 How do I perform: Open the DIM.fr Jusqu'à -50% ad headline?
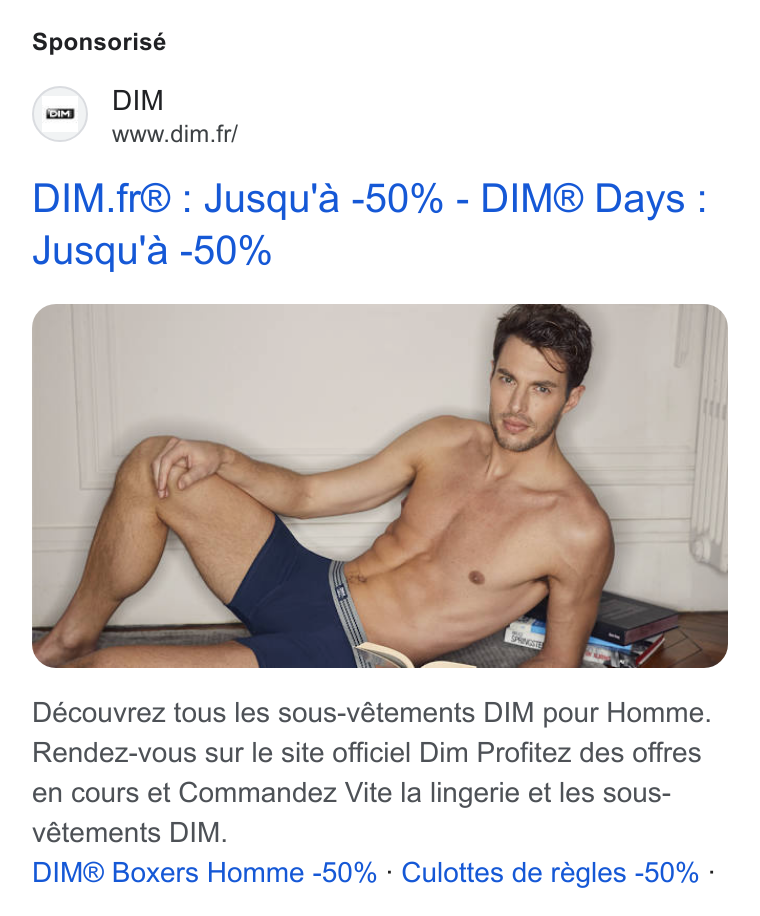pos(369,225)
